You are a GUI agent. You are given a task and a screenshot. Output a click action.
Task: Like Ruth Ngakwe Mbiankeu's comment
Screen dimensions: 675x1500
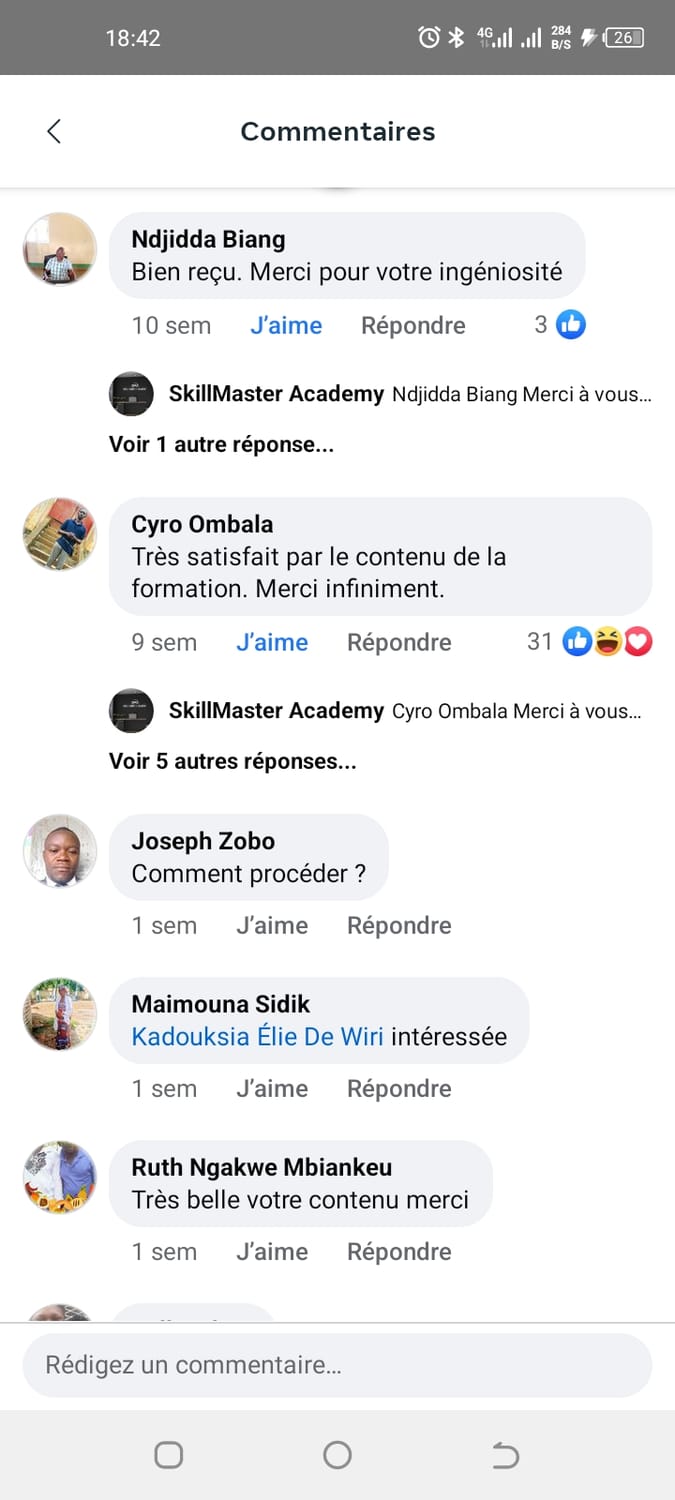tap(272, 1252)
